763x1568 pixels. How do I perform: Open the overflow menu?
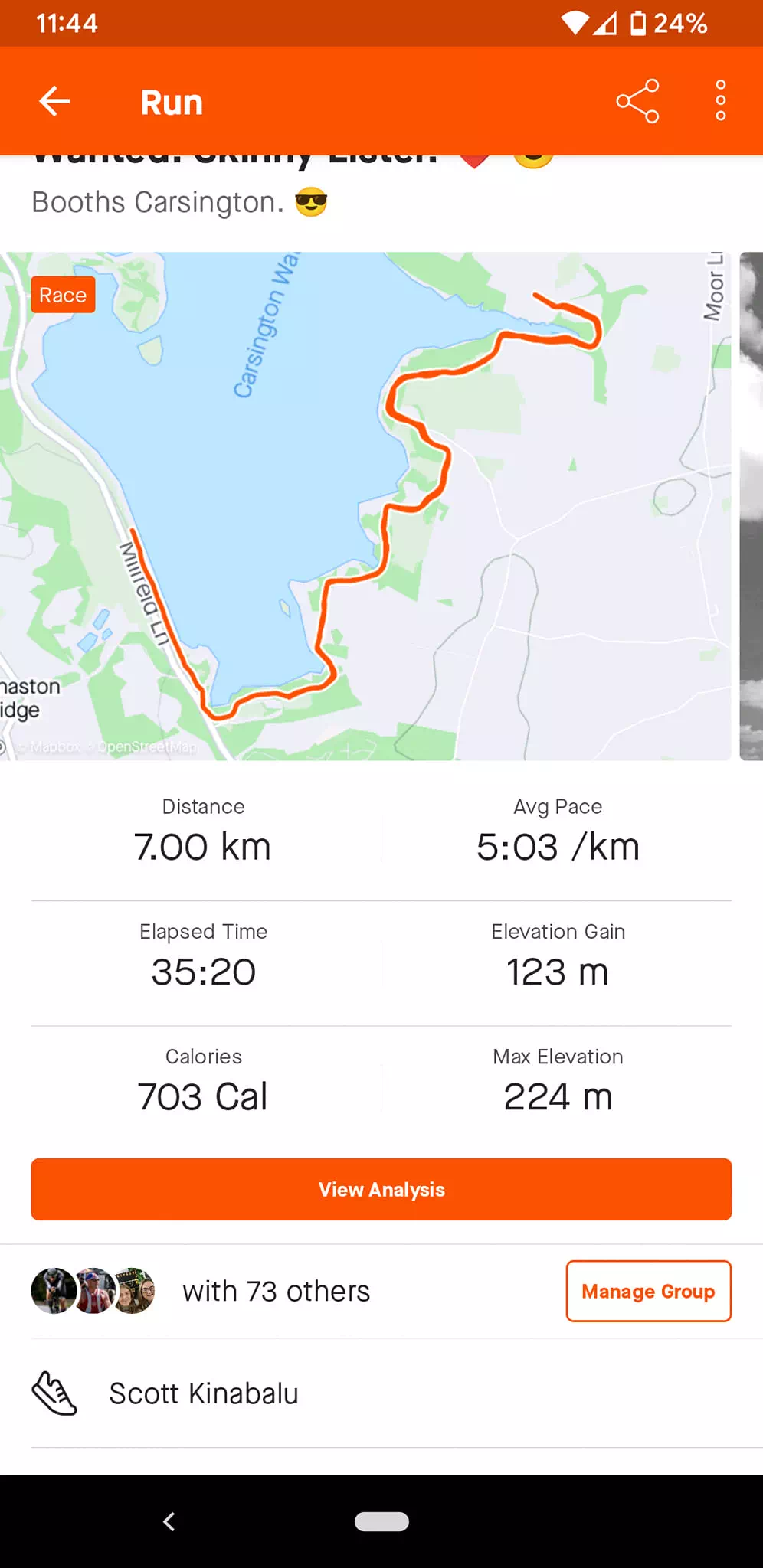tap(720, 101)
